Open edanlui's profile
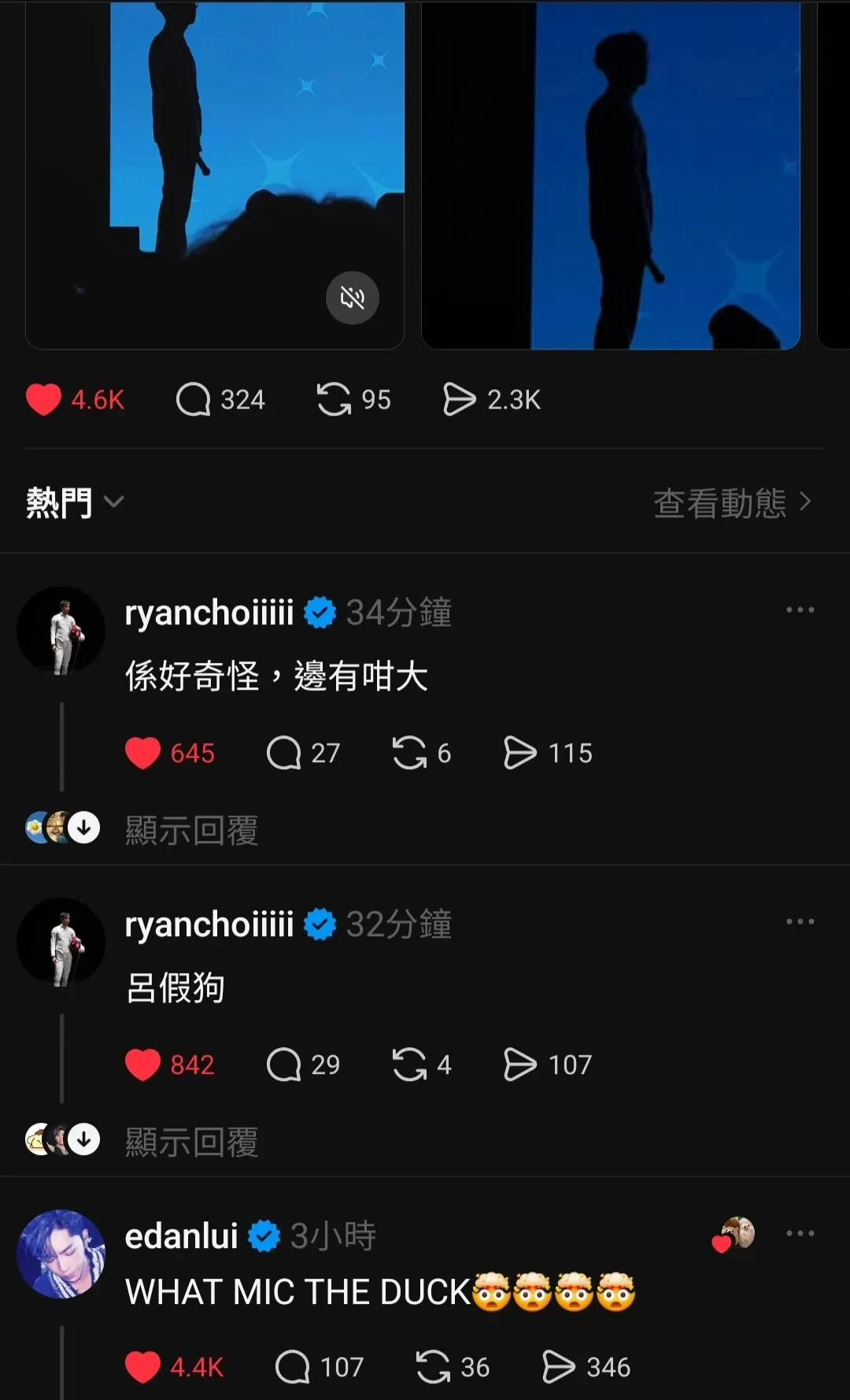 (61, 1254)
